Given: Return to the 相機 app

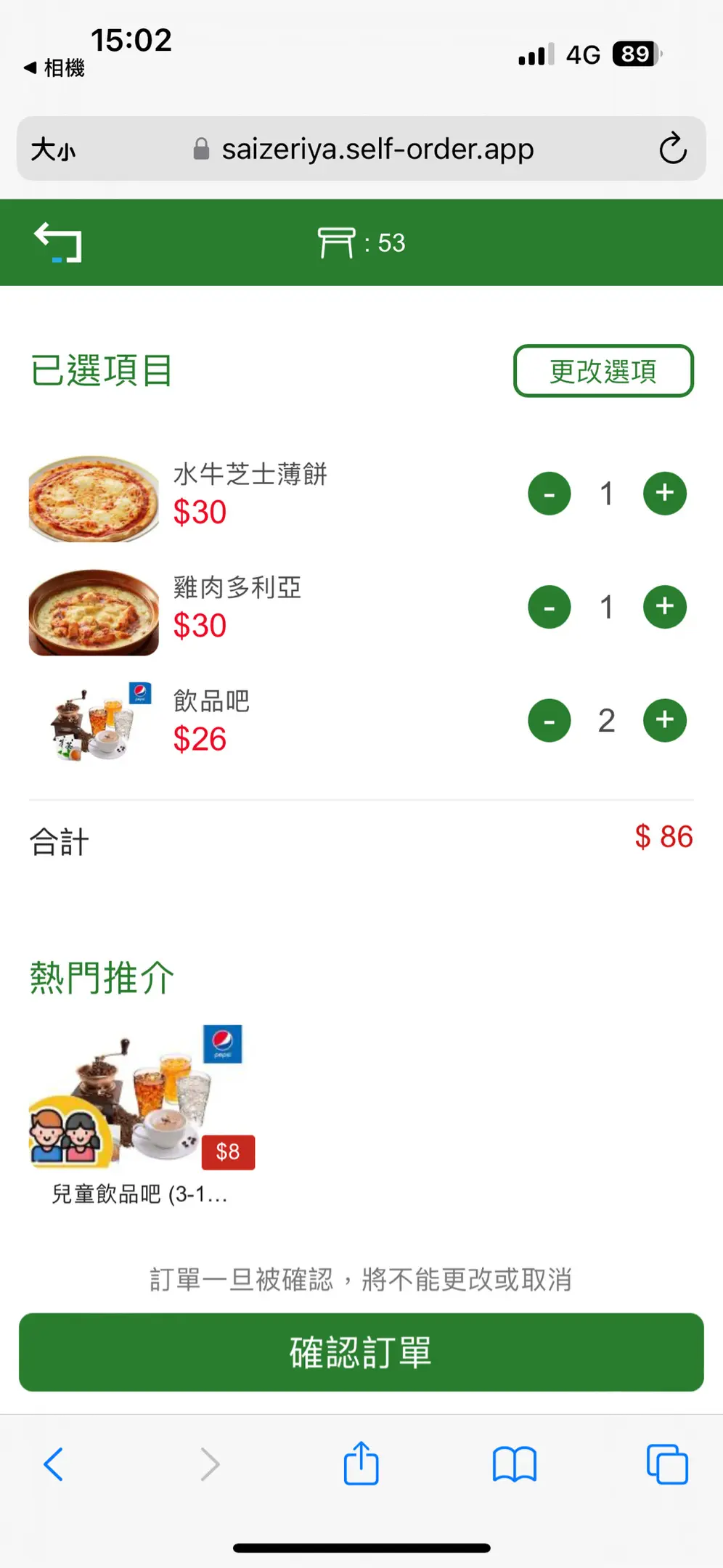Looking at the screenshot, I should tap(55, 68).
